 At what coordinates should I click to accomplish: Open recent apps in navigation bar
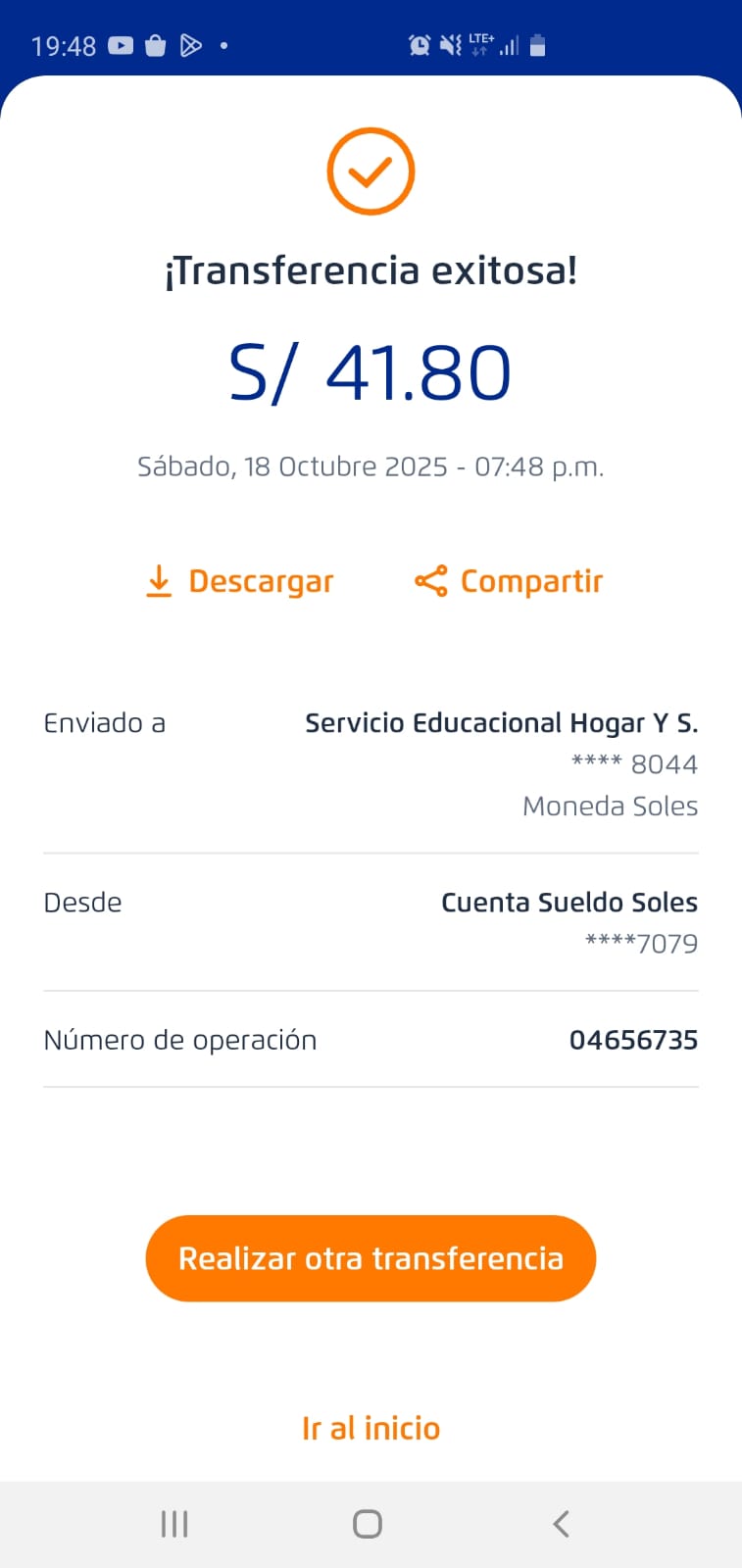[x=174, y=1524]
